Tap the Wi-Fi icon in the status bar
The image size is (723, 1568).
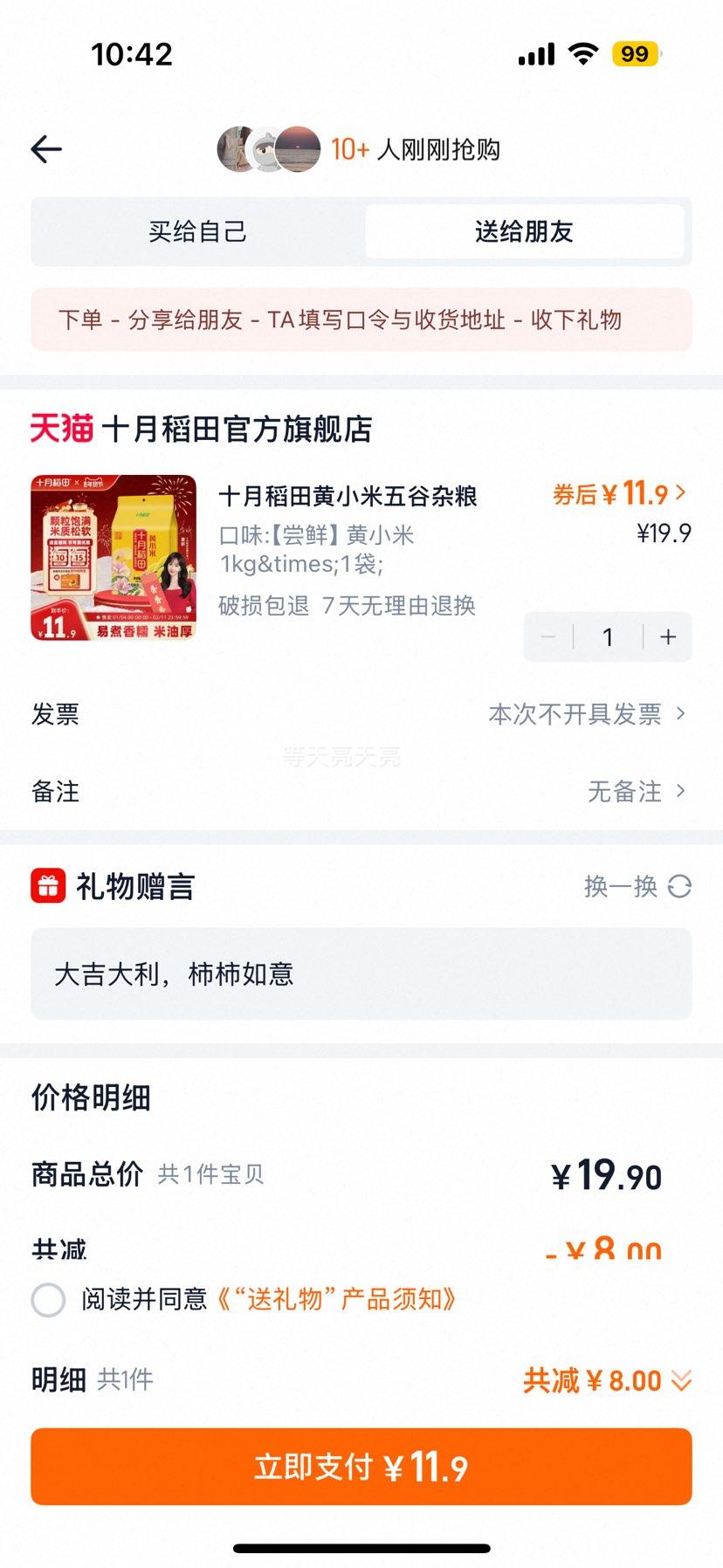(582, 53)
